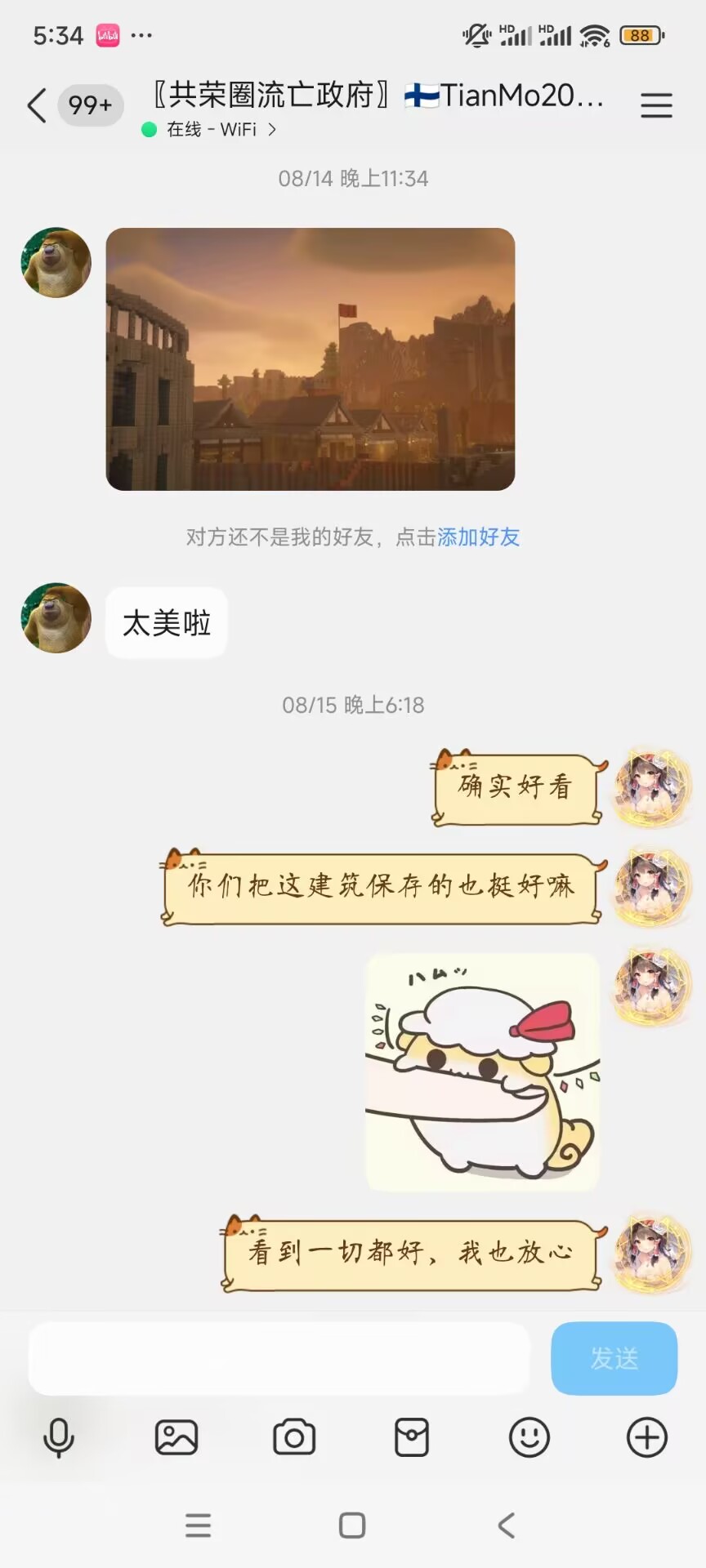Image resolution: width=706 pixels, height=1568 pixels.
Task: Go back to the message list
Action: pos(37,105)
